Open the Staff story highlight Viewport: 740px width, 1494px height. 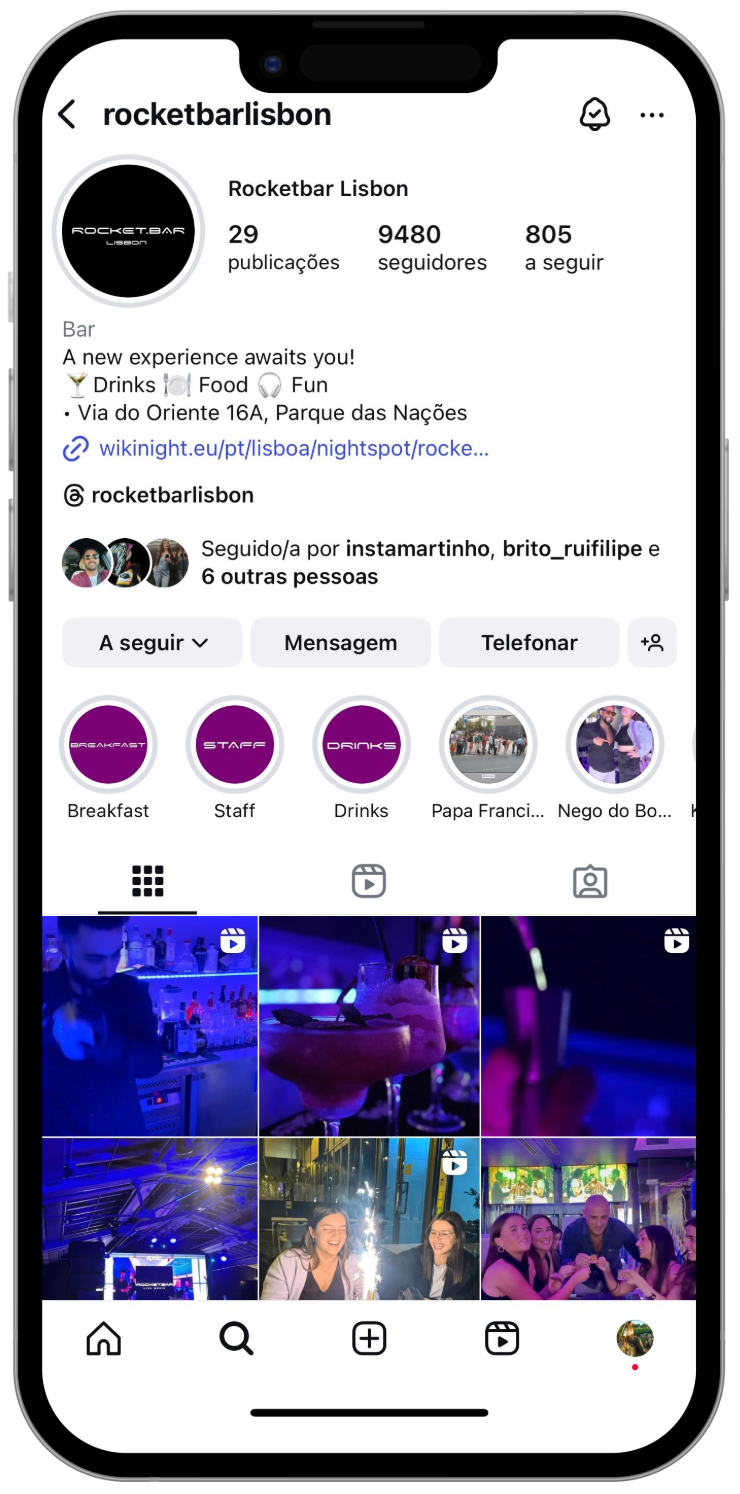(234, 745)
